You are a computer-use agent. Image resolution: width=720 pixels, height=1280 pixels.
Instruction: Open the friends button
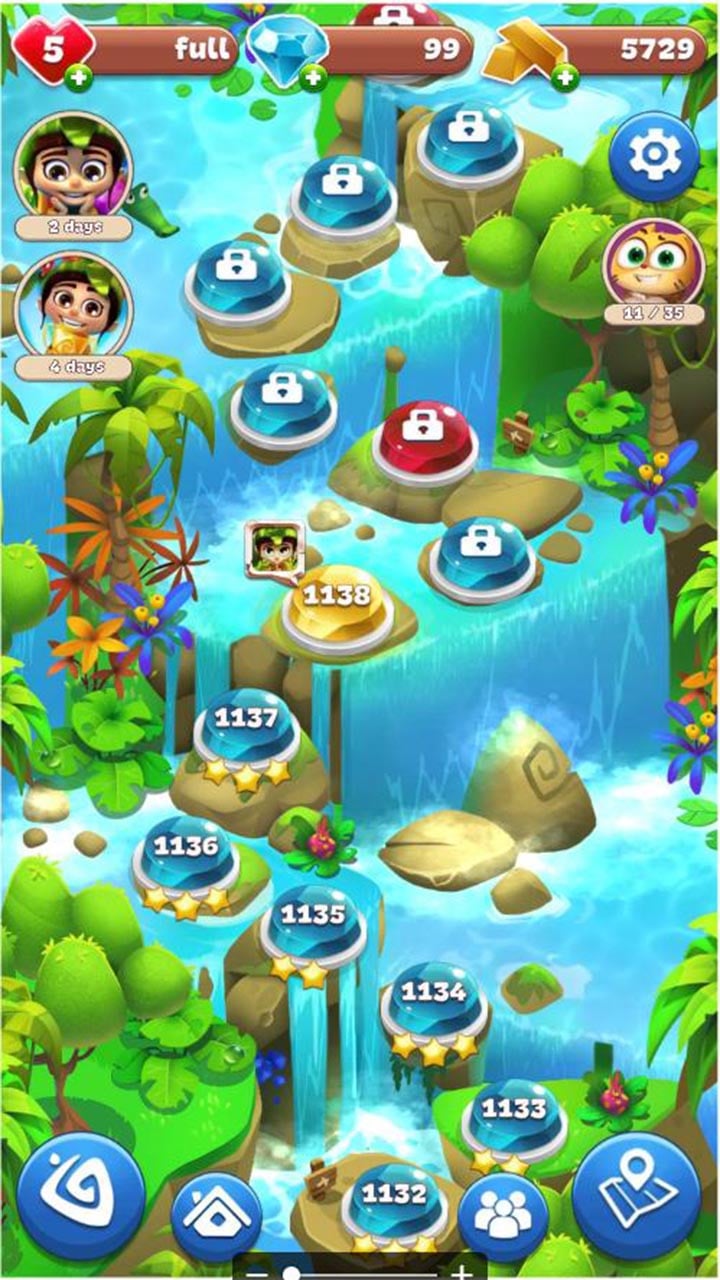(503, 1216)
